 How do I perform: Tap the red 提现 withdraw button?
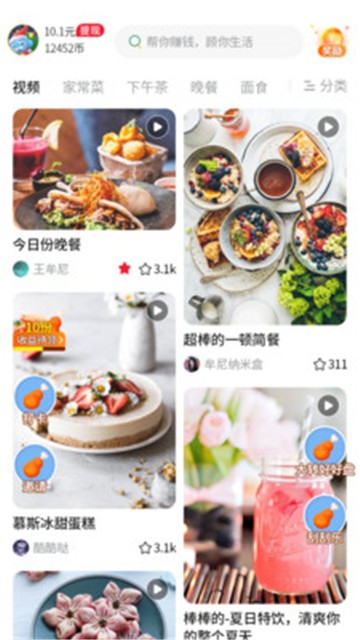[x=90, y=30]
